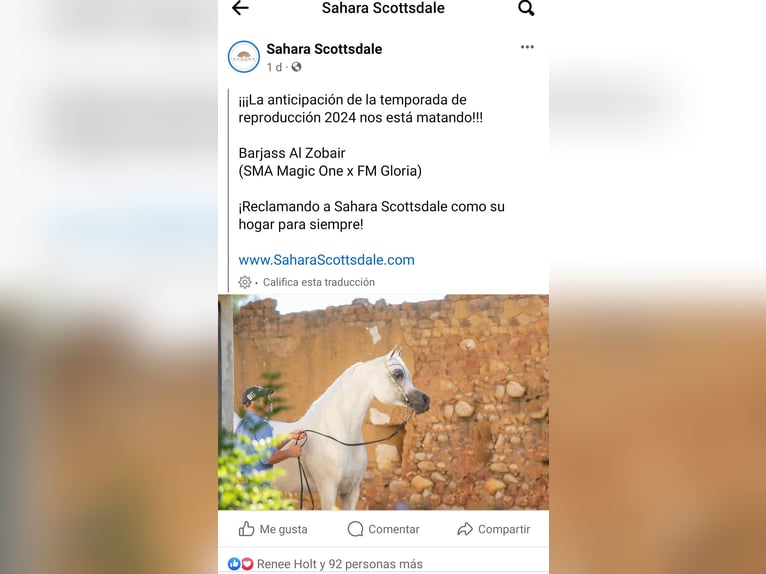Open the post's overflow menu

(527, 47)
